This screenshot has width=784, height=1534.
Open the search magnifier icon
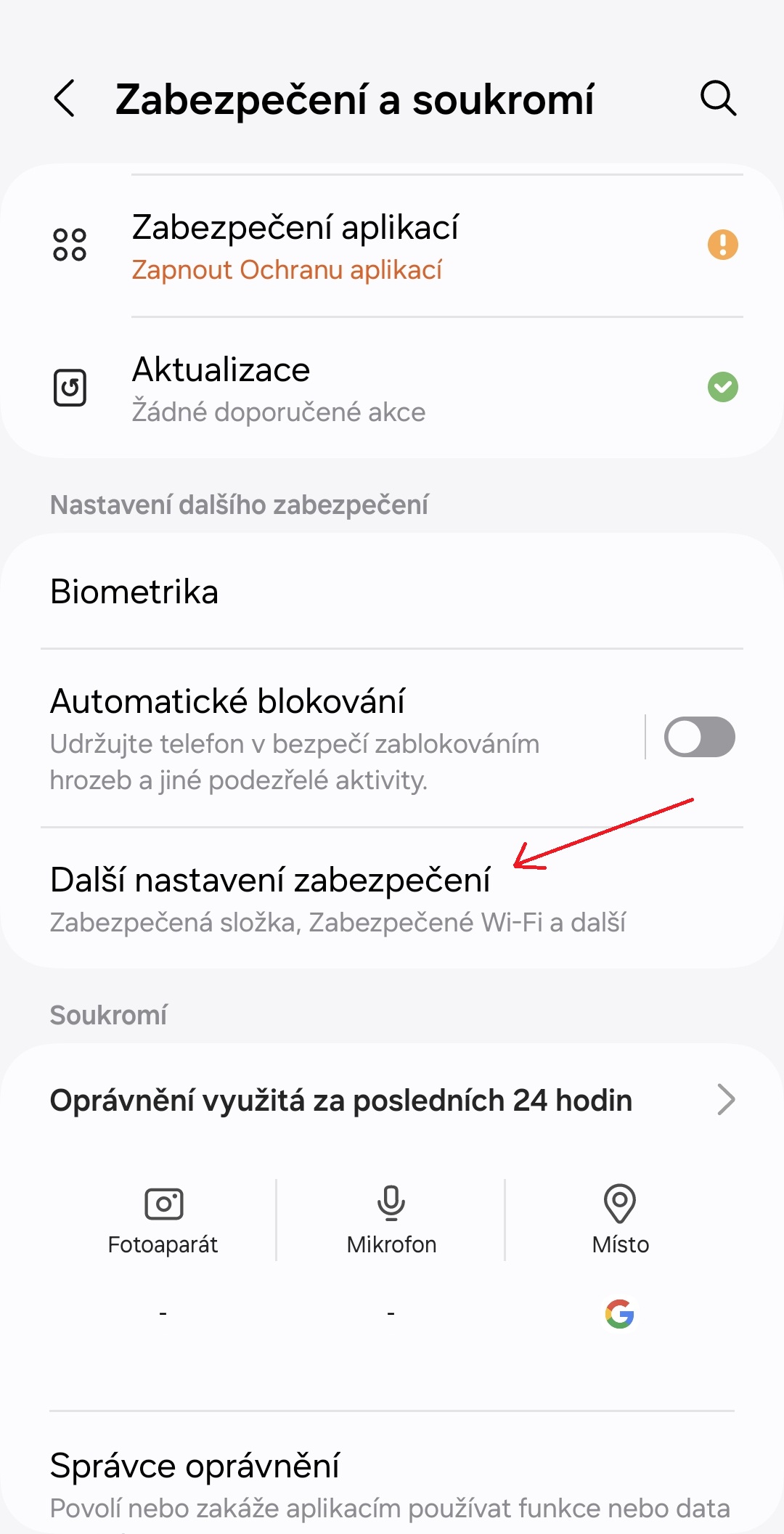718,99
